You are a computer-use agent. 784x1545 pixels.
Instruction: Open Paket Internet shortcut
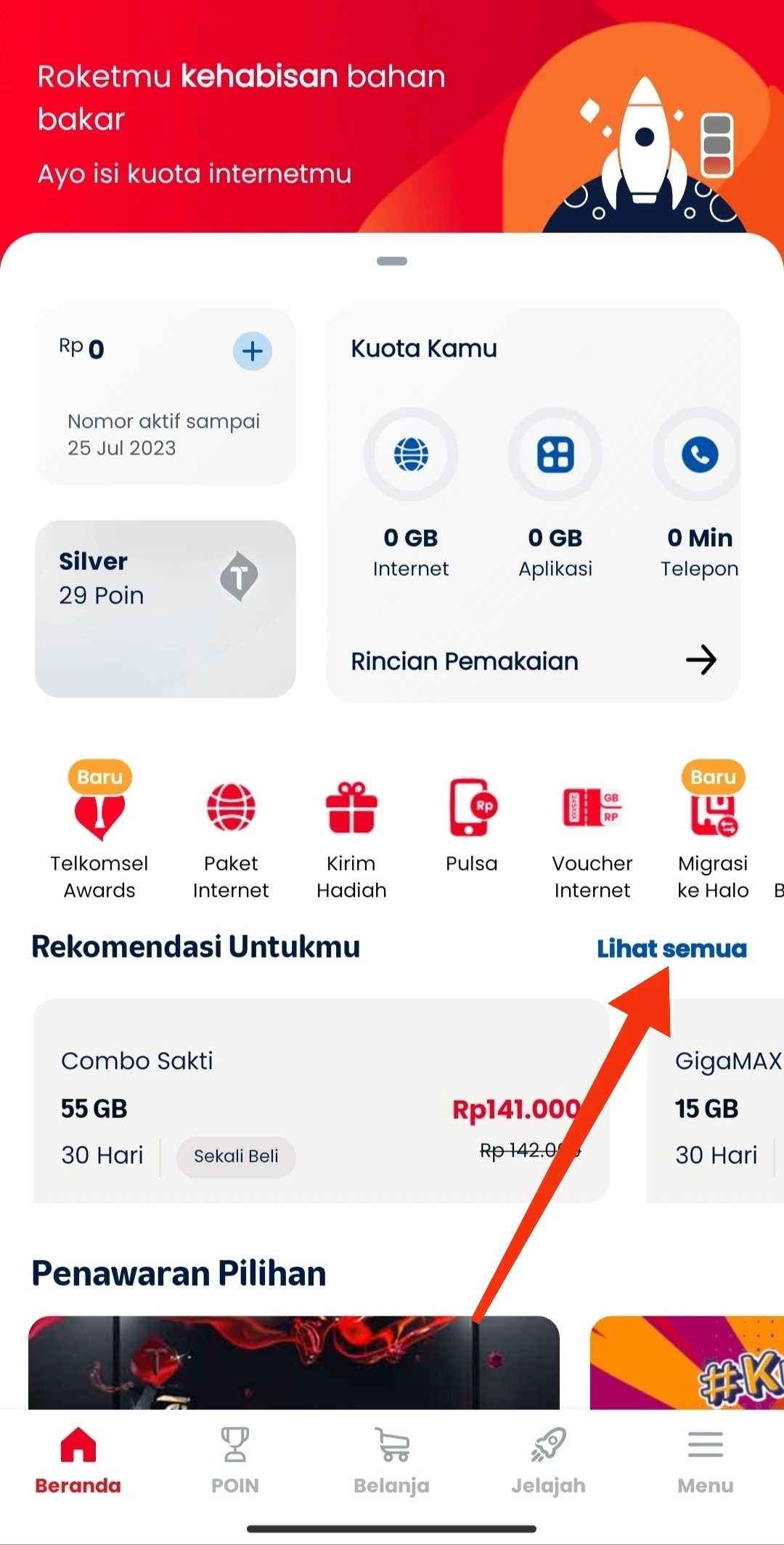(231, 841)
